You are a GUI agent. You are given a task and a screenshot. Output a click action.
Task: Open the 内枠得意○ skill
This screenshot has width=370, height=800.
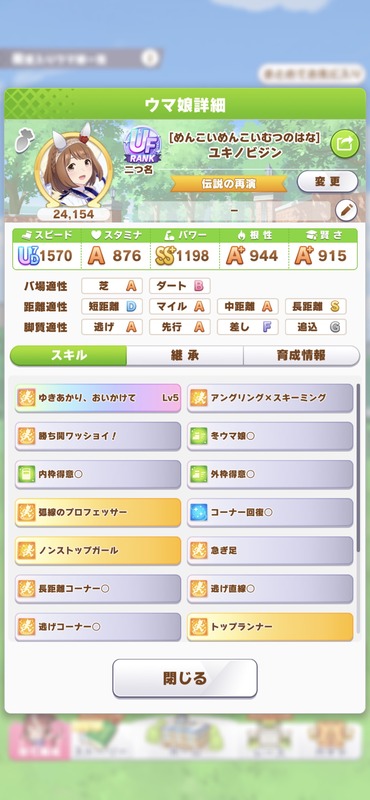tap(98, 474)
